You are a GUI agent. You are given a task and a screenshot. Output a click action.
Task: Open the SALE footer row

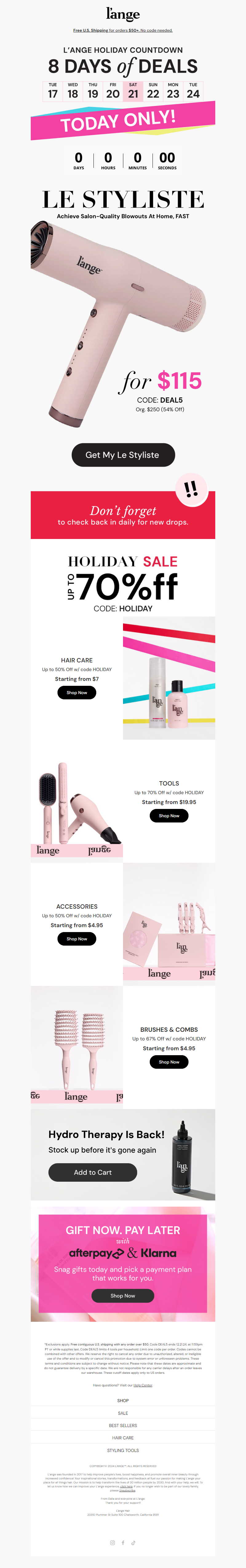(x=123, y=1413)
